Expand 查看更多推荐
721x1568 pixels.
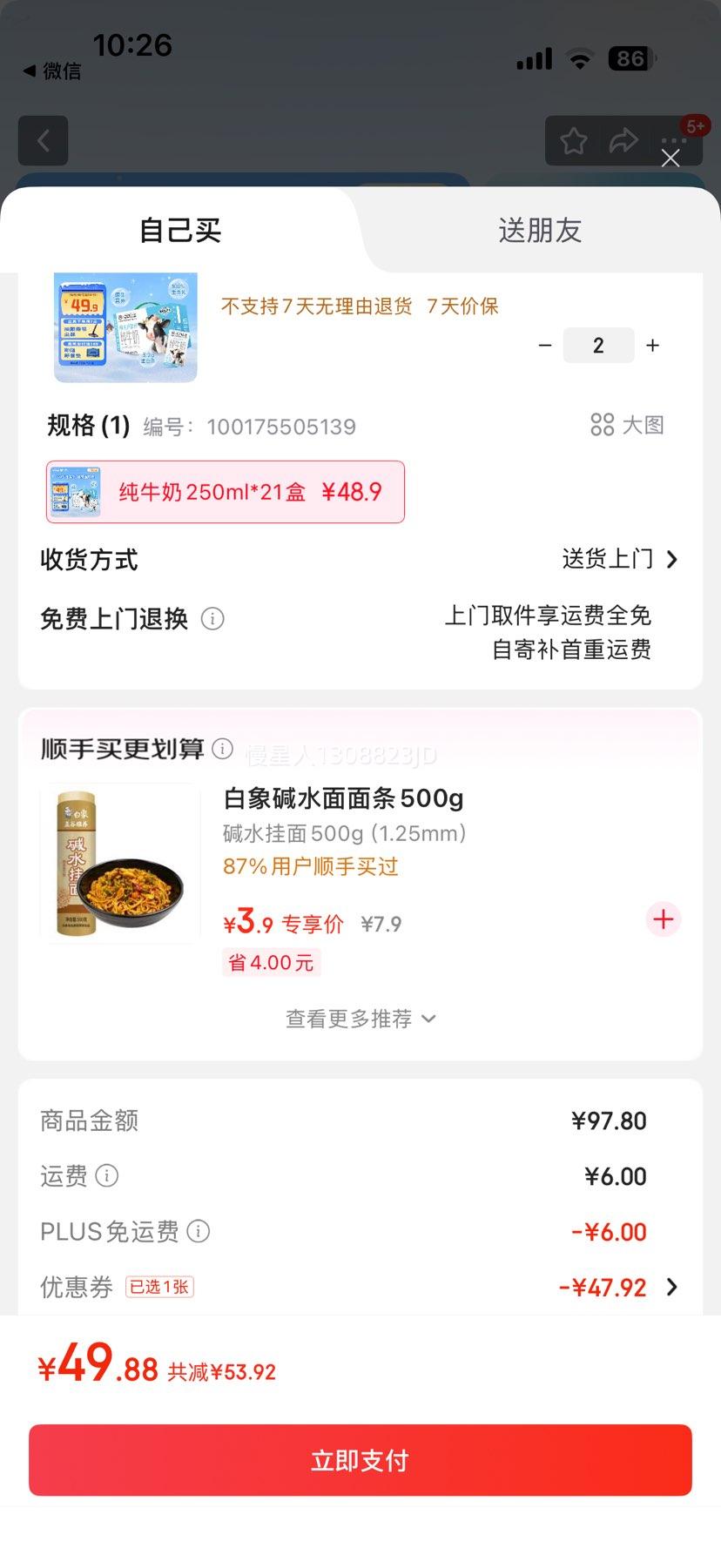360,1019
